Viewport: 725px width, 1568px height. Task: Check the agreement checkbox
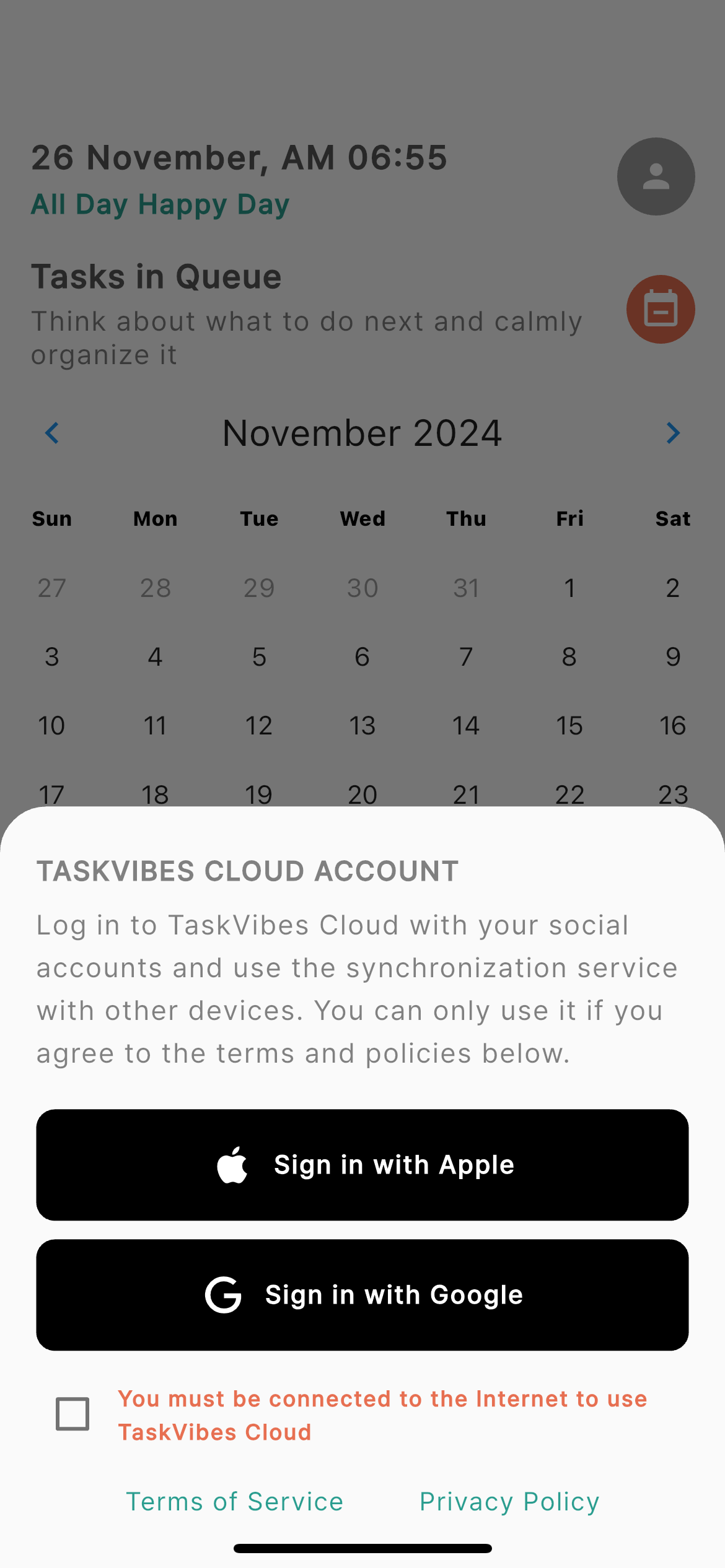click(72, 1414)
